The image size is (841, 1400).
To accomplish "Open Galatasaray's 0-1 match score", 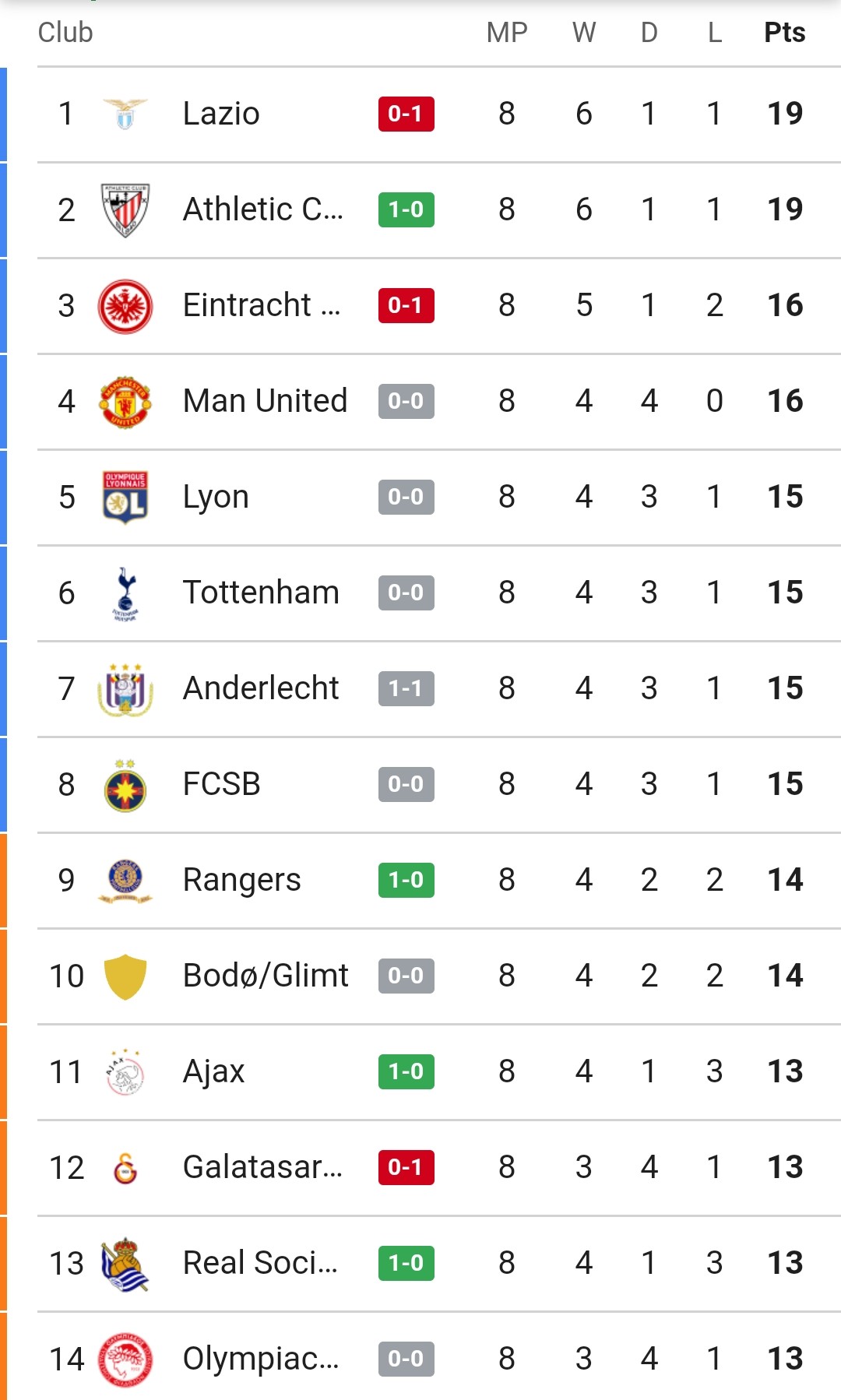I will (x=406, y=1167).
